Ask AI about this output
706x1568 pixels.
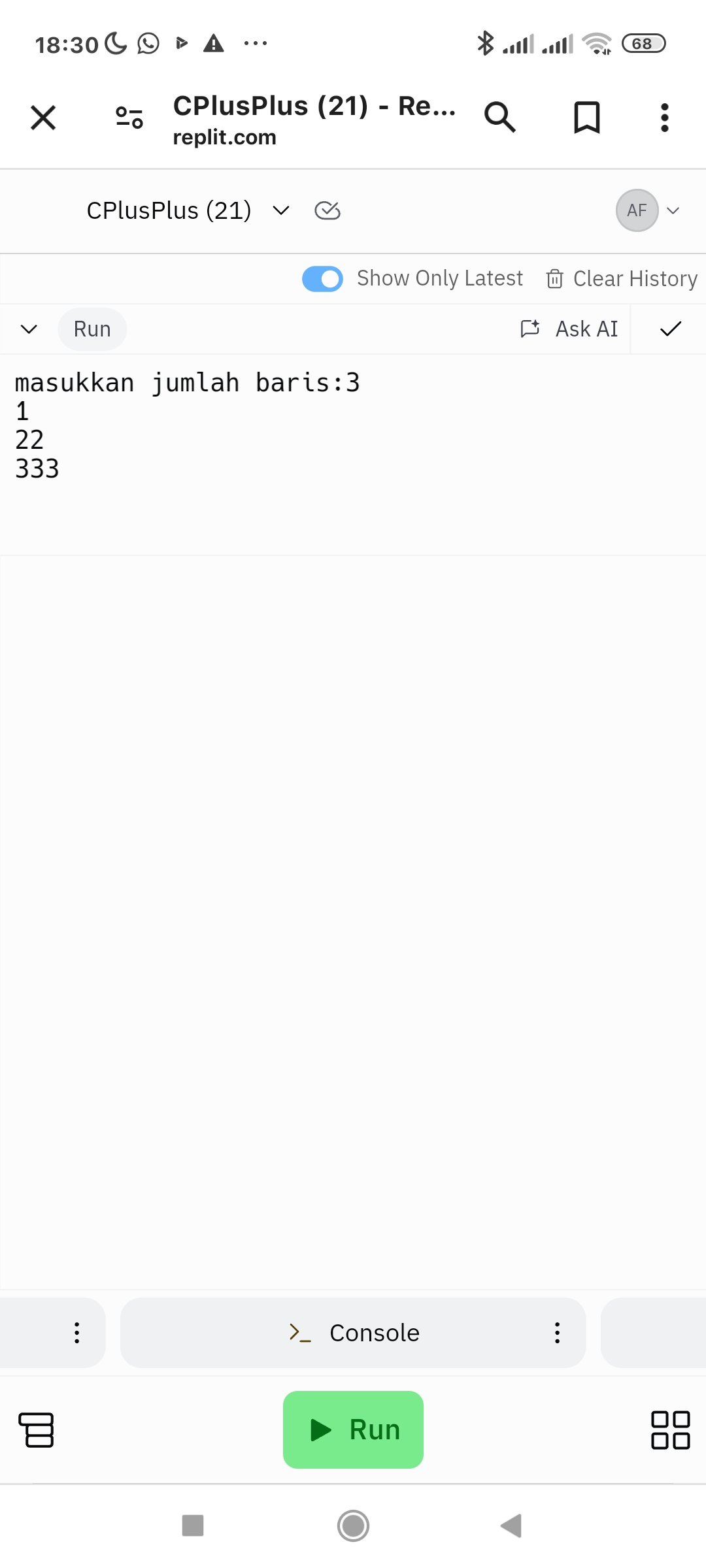(x=569, y=329)
